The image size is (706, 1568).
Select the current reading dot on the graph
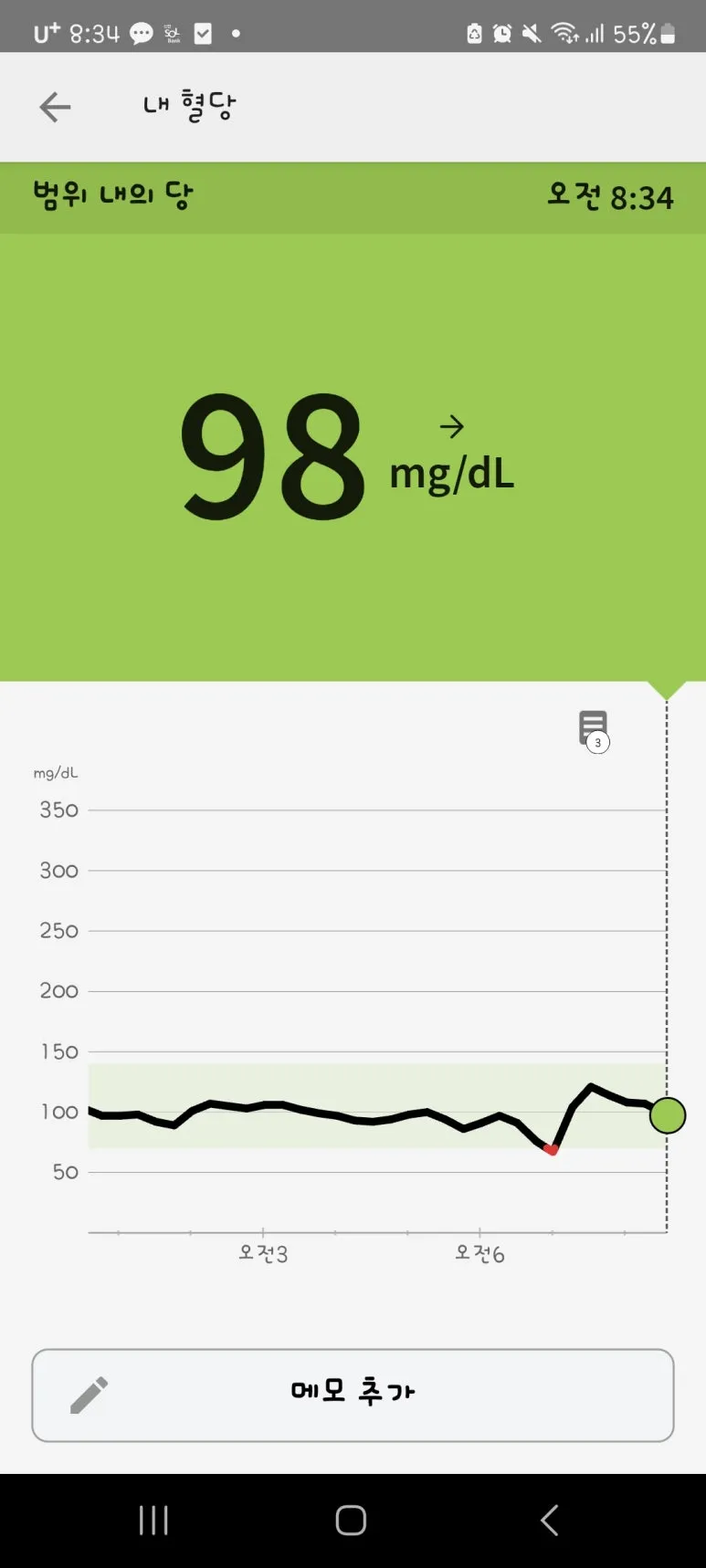pyautogui.click(x=668, y=1115)
